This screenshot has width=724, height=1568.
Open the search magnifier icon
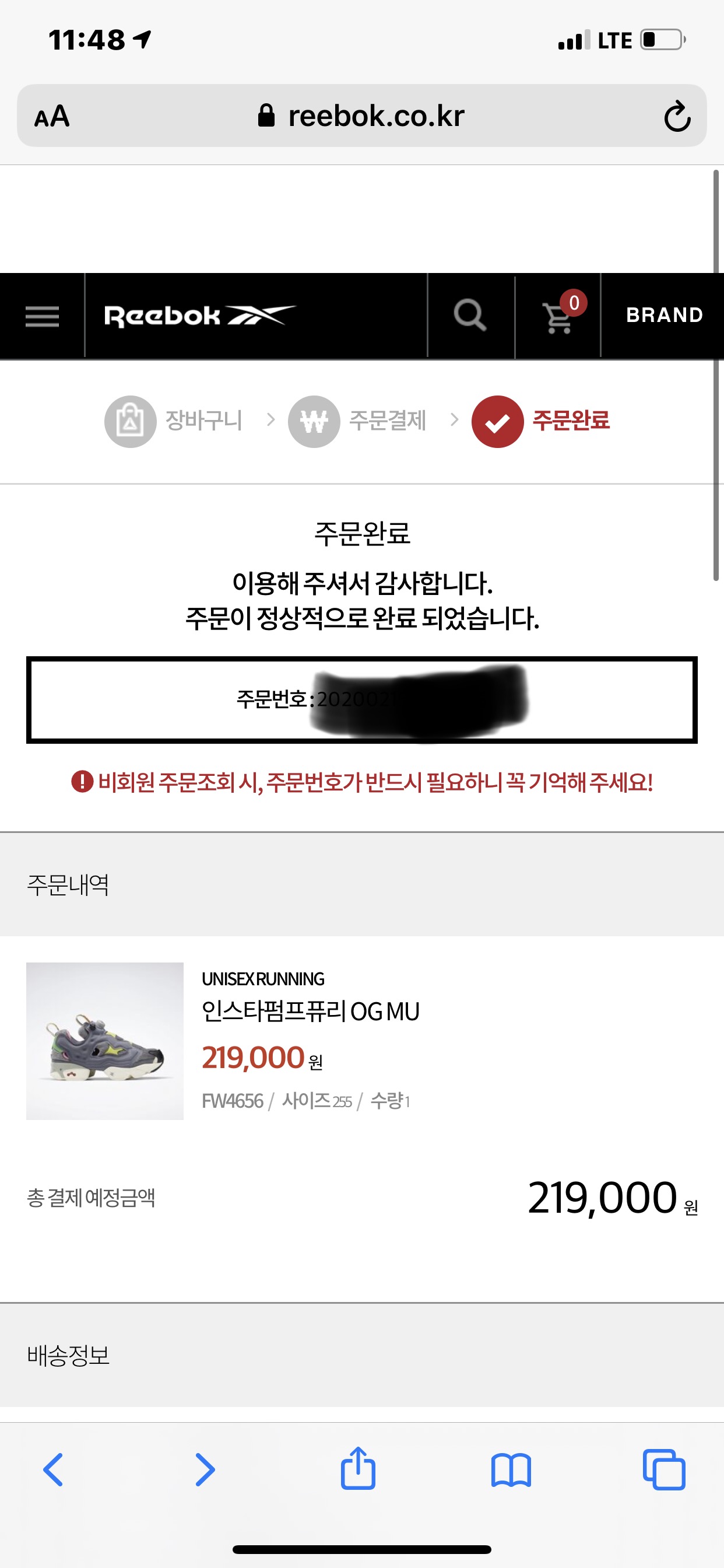[x=470, y=316]
